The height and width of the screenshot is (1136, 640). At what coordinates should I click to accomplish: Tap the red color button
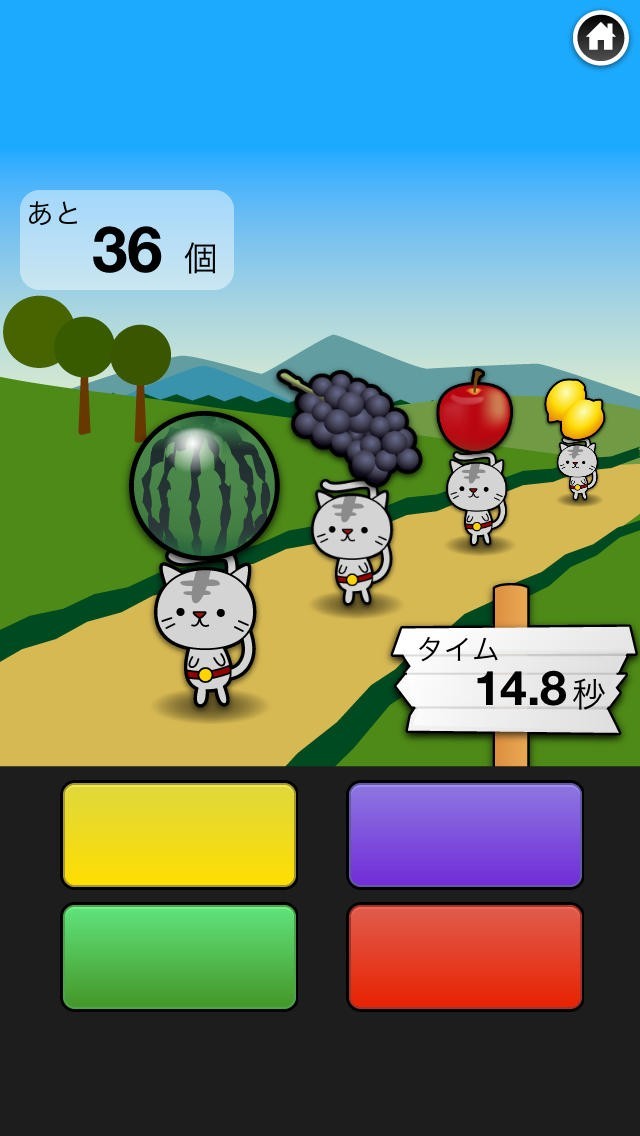pyautogui.click(x=465, y=957)
